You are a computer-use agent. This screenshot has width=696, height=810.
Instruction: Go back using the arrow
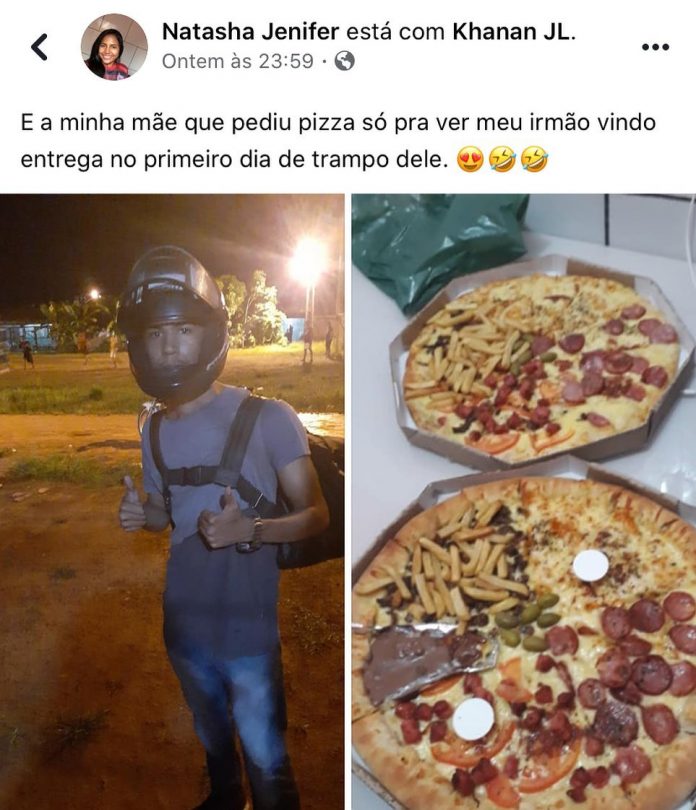click(39, 46)
